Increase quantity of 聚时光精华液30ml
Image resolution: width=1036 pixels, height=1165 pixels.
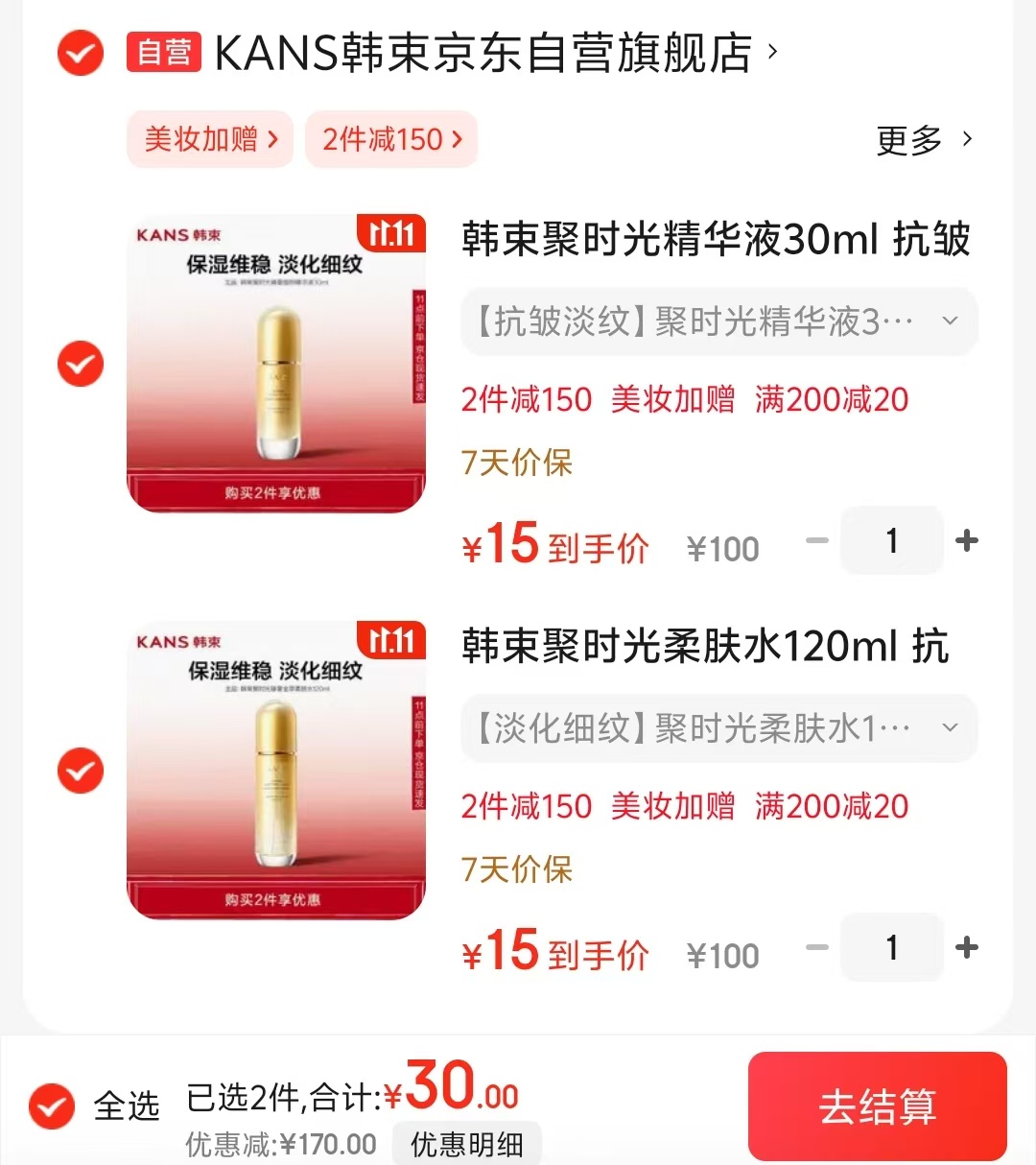tap(967, 541)
